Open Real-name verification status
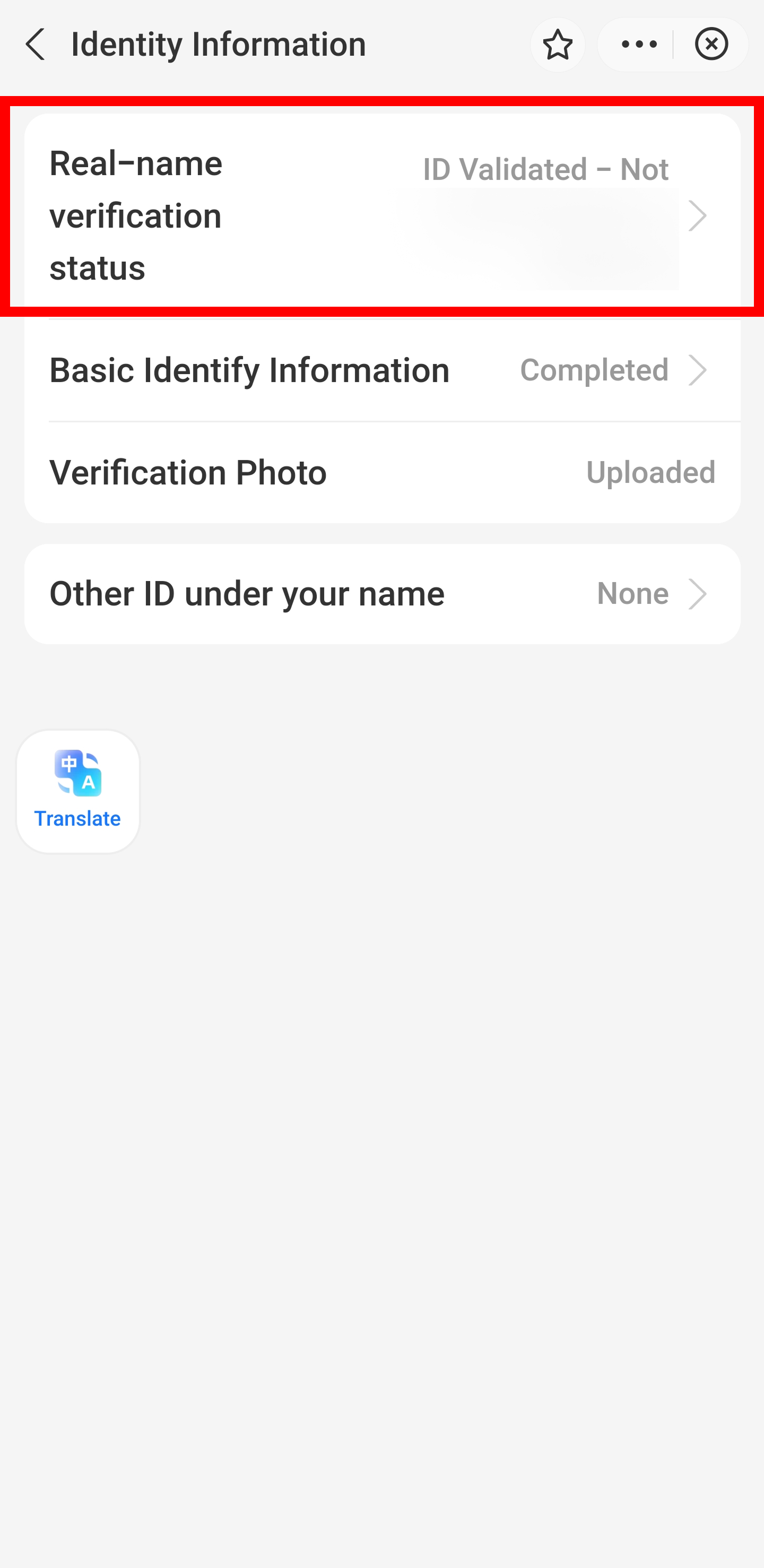 tap(244, 216)
